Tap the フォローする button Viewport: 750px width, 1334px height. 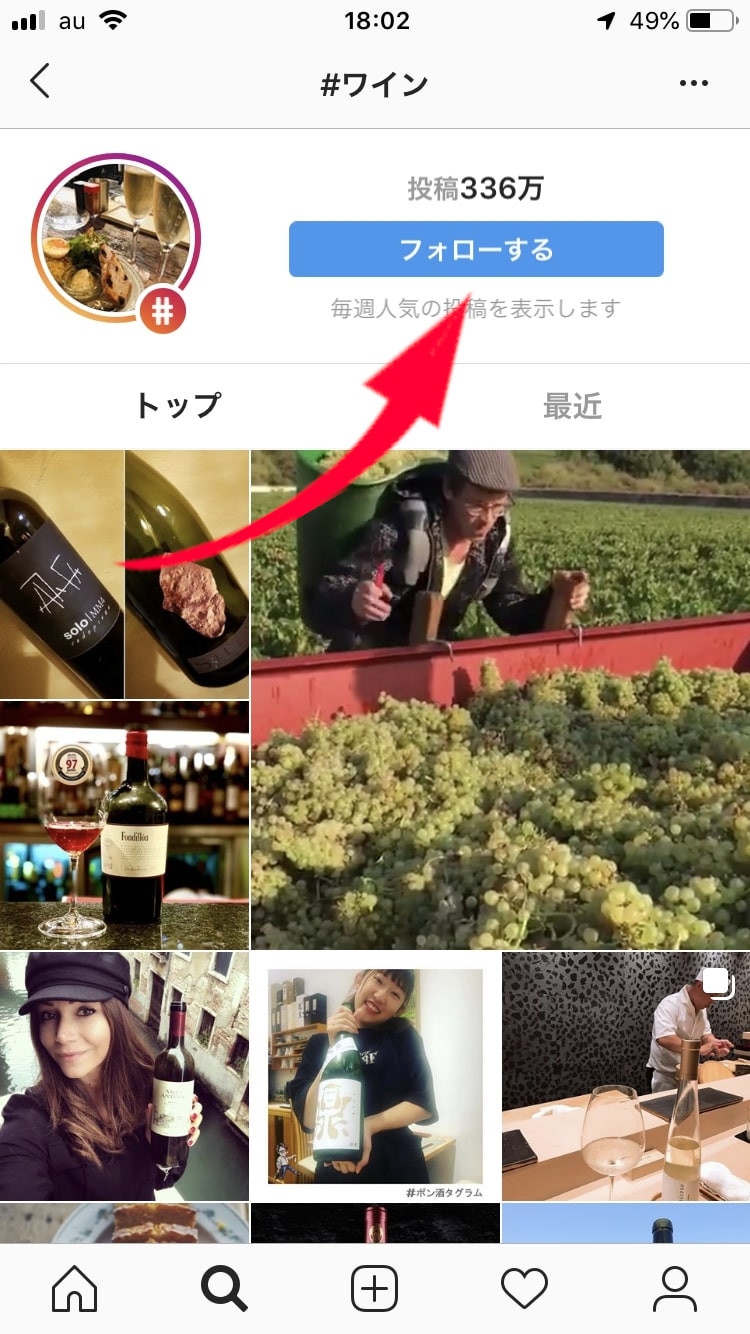pos(476,249)
